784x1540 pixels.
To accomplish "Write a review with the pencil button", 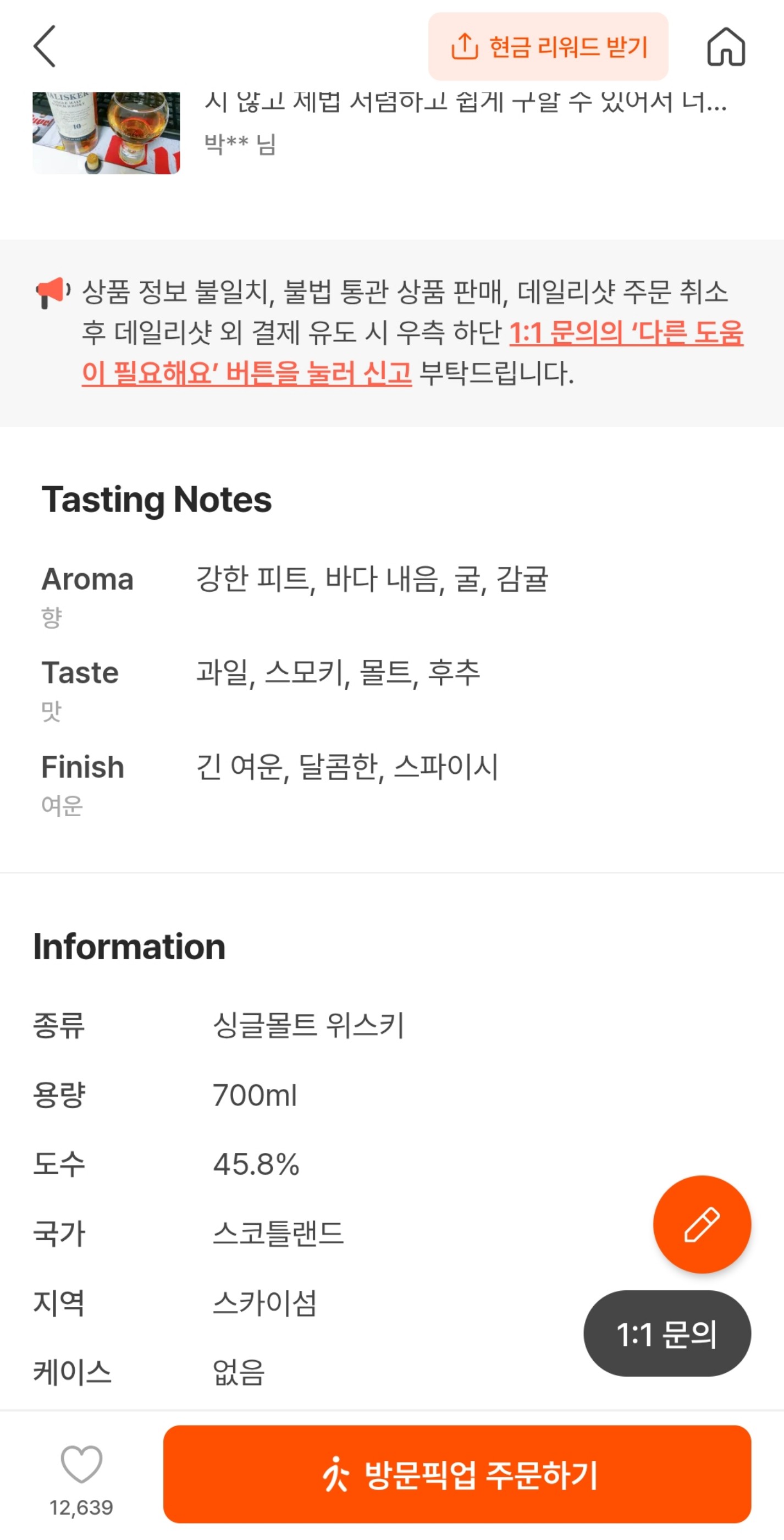I will (x=702, y=1224).
